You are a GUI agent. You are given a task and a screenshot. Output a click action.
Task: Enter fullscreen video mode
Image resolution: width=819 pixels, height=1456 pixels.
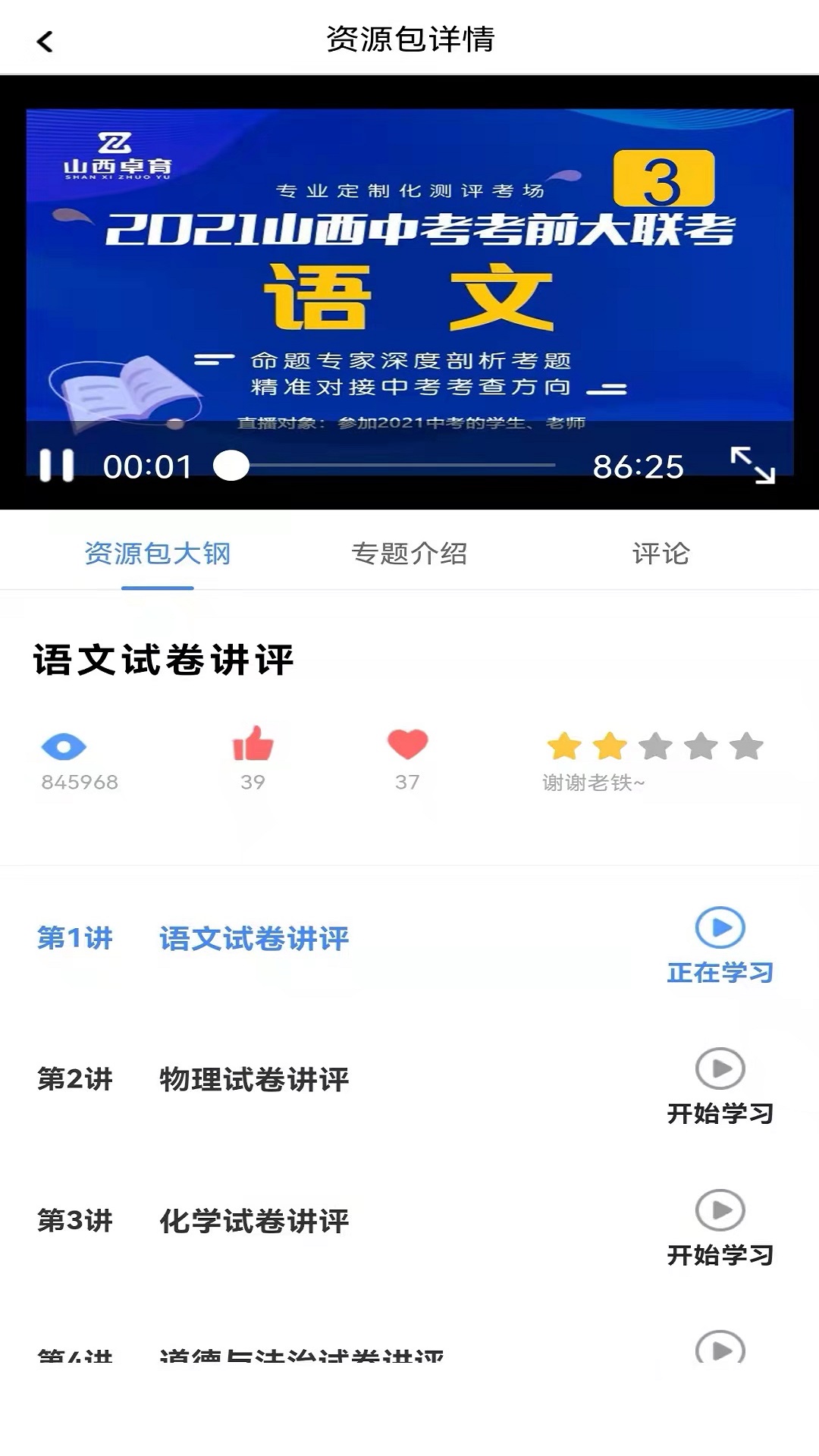point(752,465)
